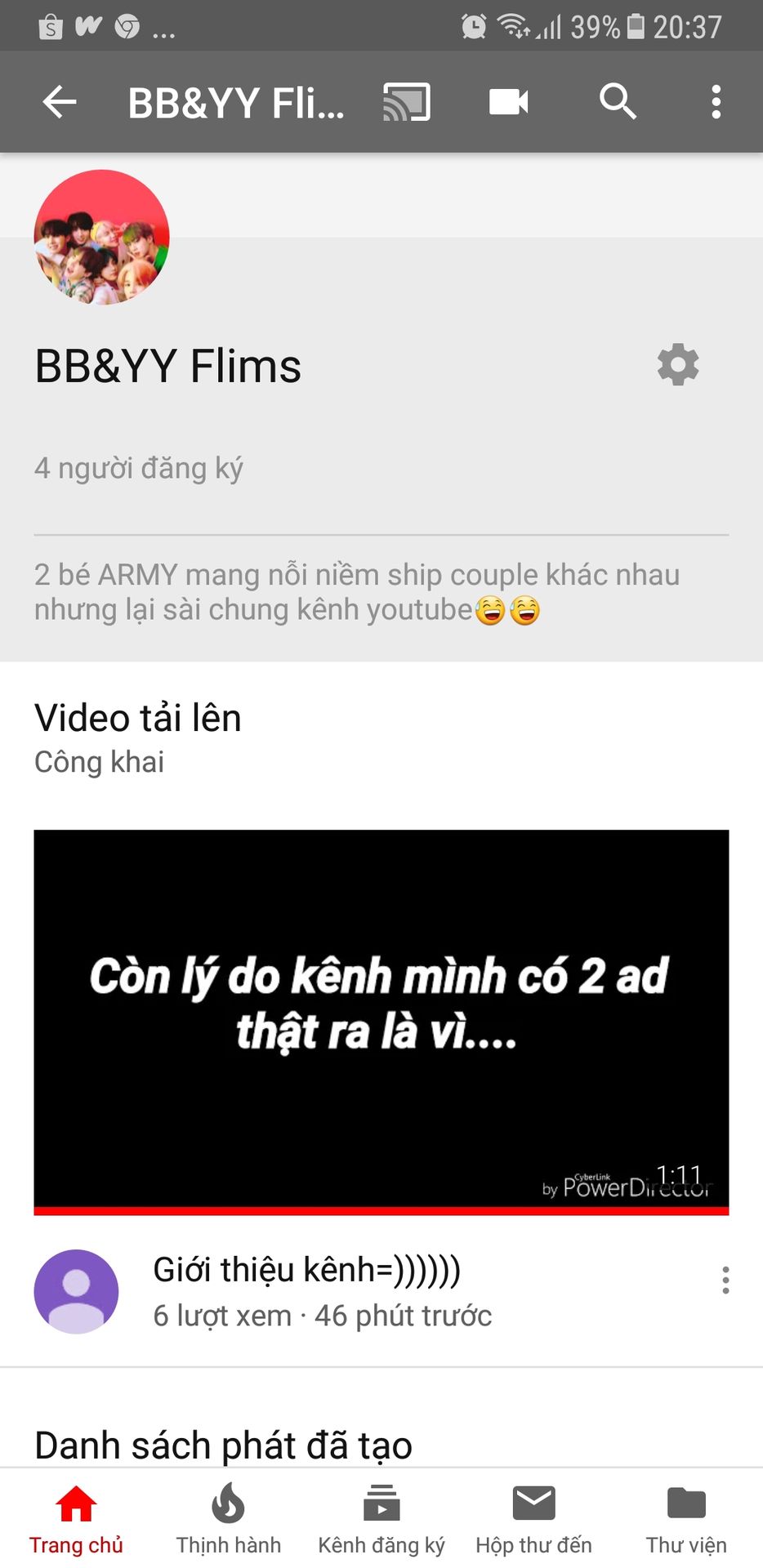Viewport: 763px width, 1568px height.
Task: Open the app bar overflow menu
Action: click(716, 102)
